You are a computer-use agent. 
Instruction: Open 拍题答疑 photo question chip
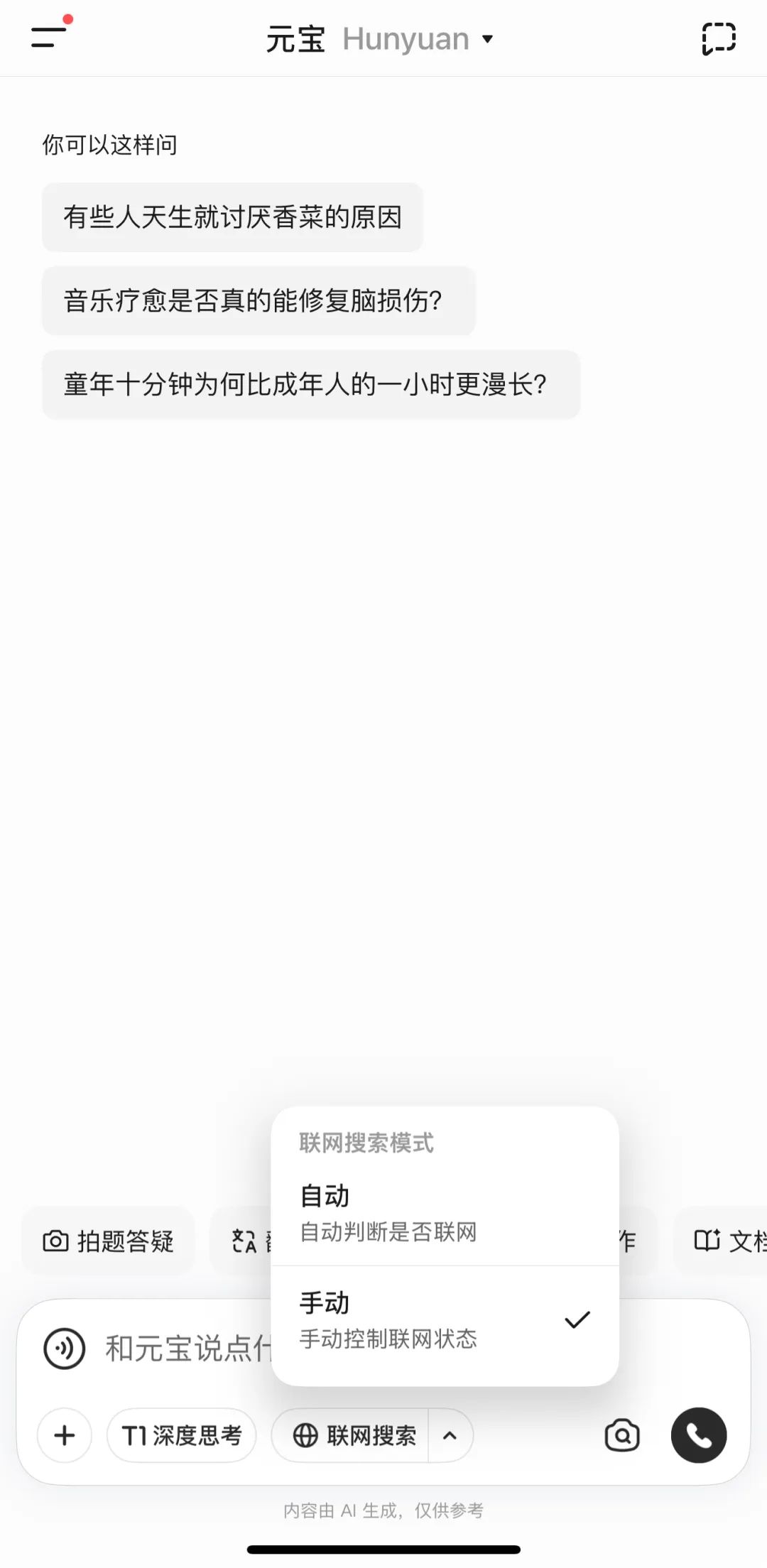point(108,1241)
